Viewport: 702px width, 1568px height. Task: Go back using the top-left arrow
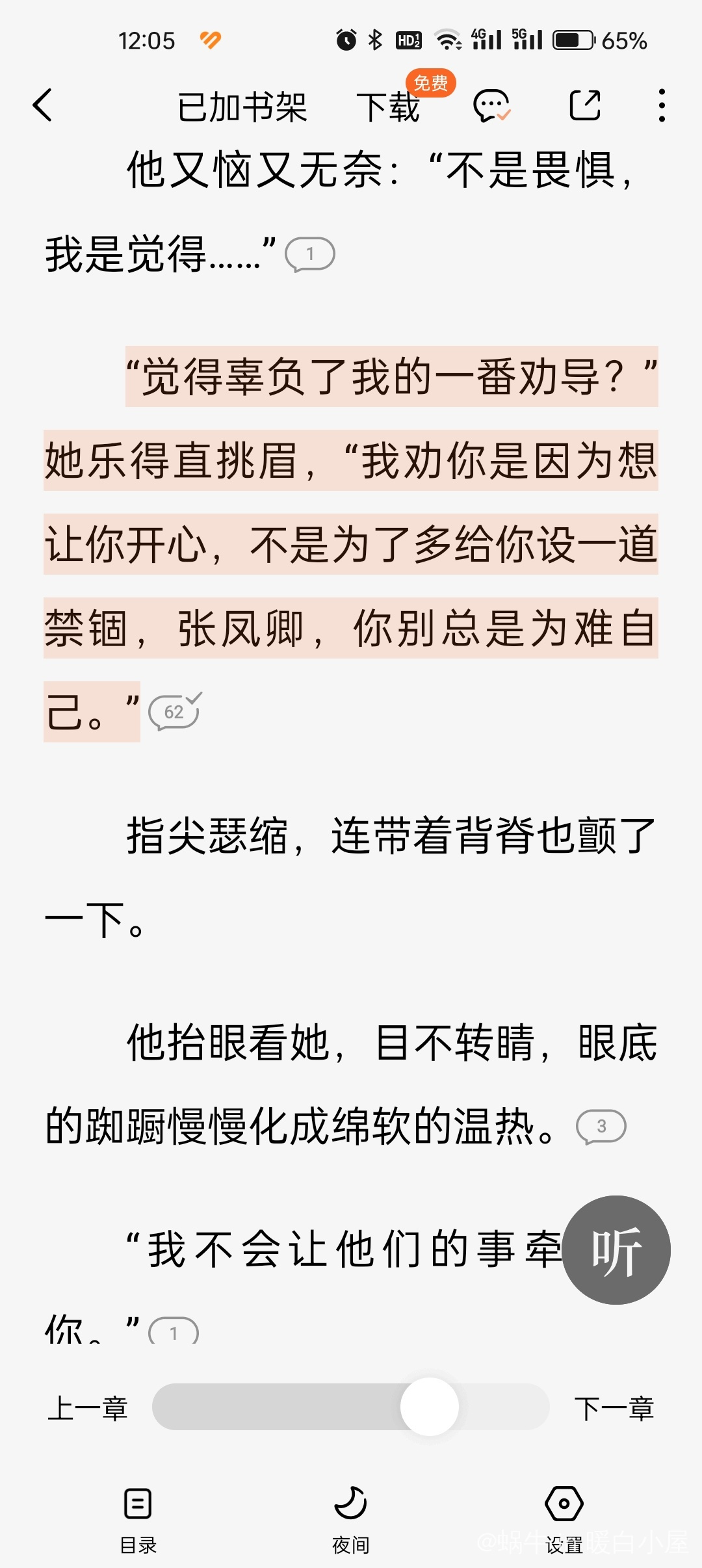point(42,105)
